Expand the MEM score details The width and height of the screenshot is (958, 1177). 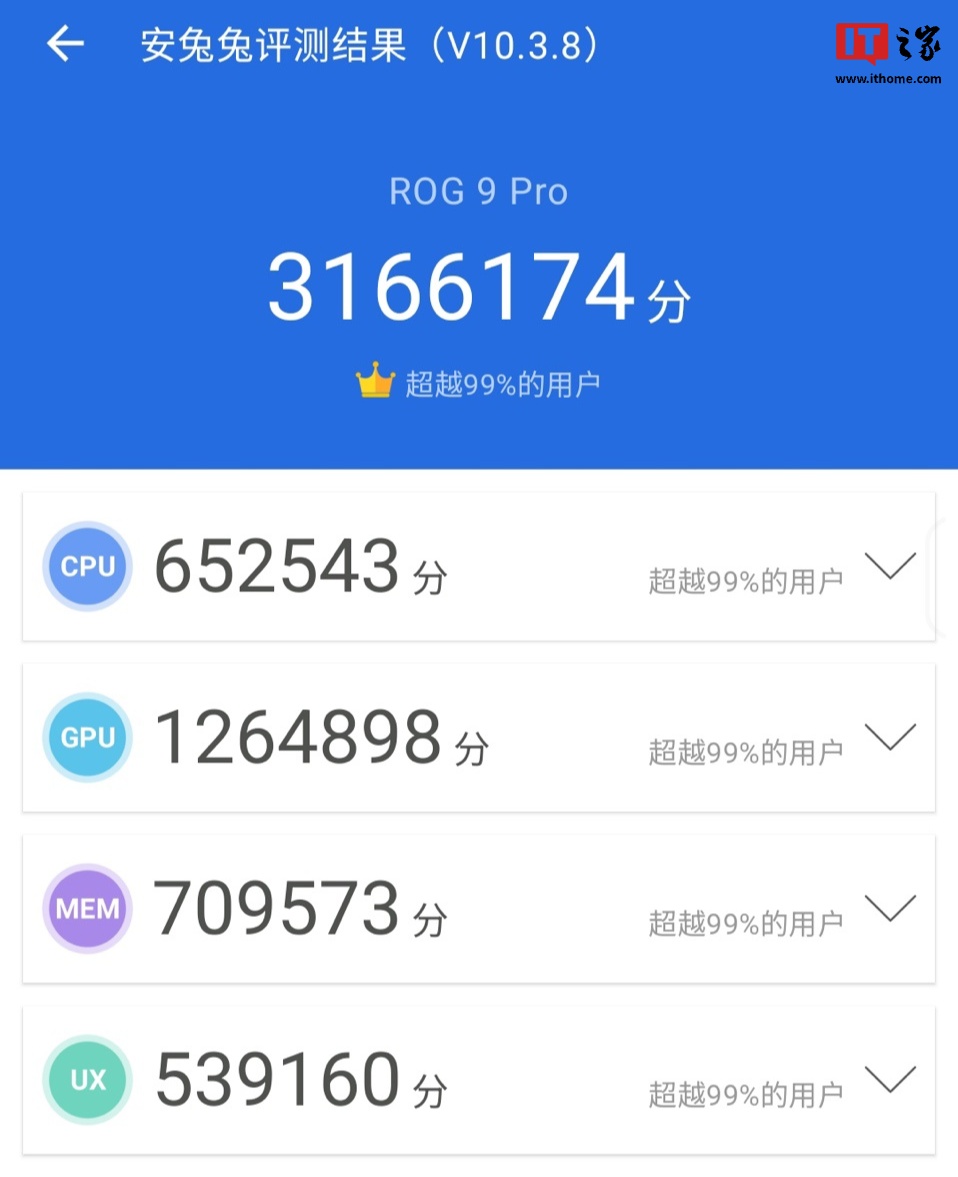pos(889,909)
